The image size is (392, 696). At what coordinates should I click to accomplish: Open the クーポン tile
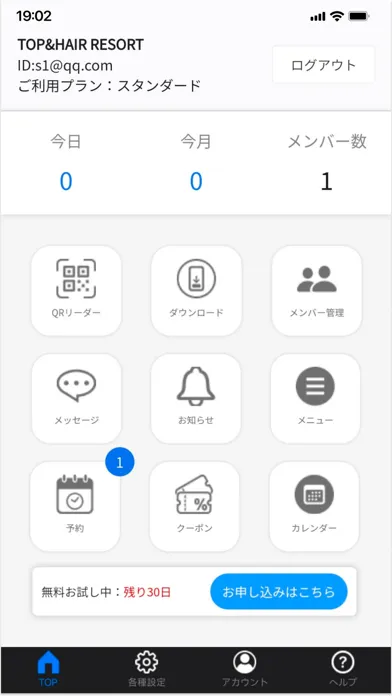tap(194, 506)
